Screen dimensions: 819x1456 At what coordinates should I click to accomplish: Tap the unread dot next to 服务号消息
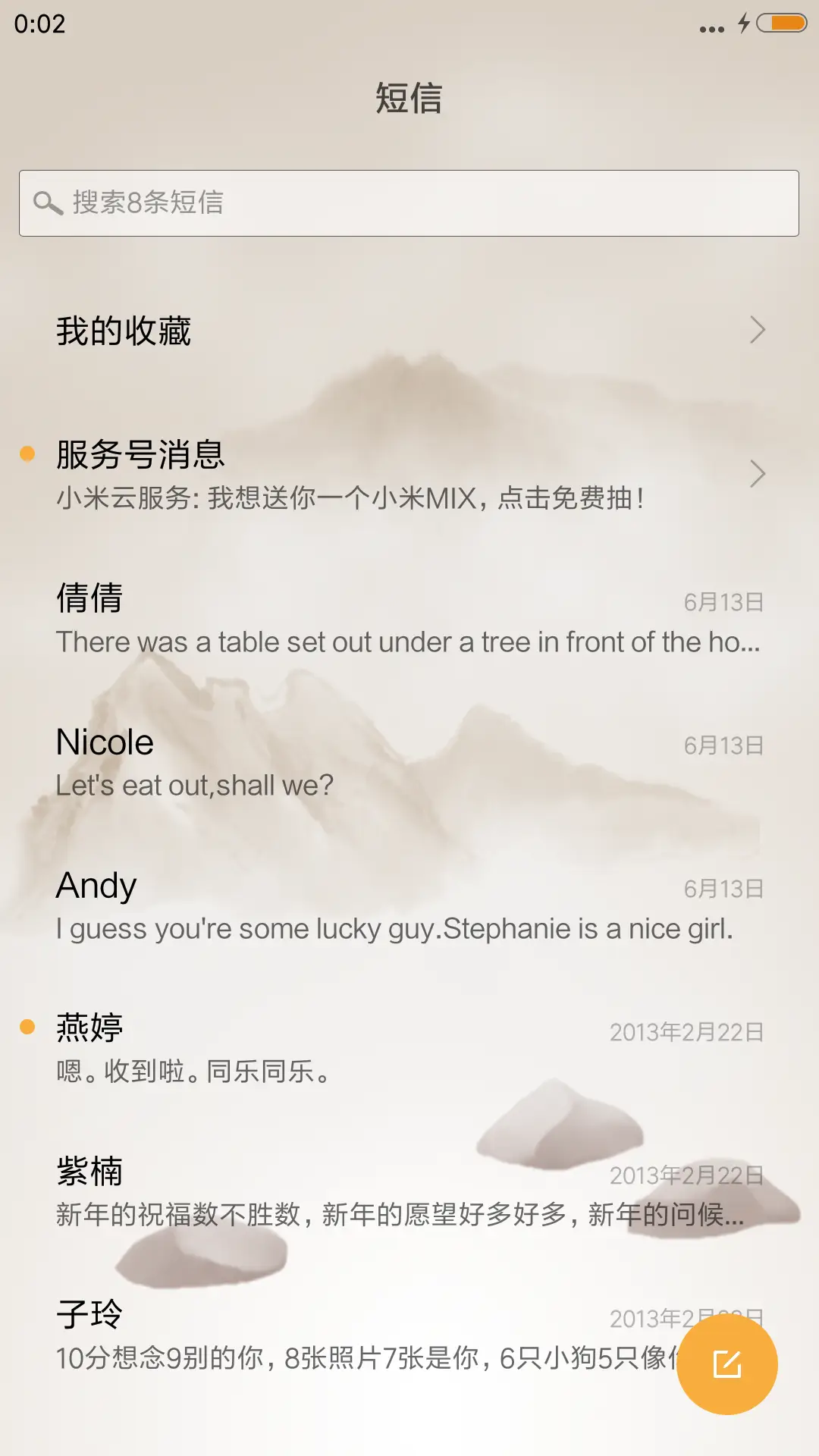click(x=28, y=453)
